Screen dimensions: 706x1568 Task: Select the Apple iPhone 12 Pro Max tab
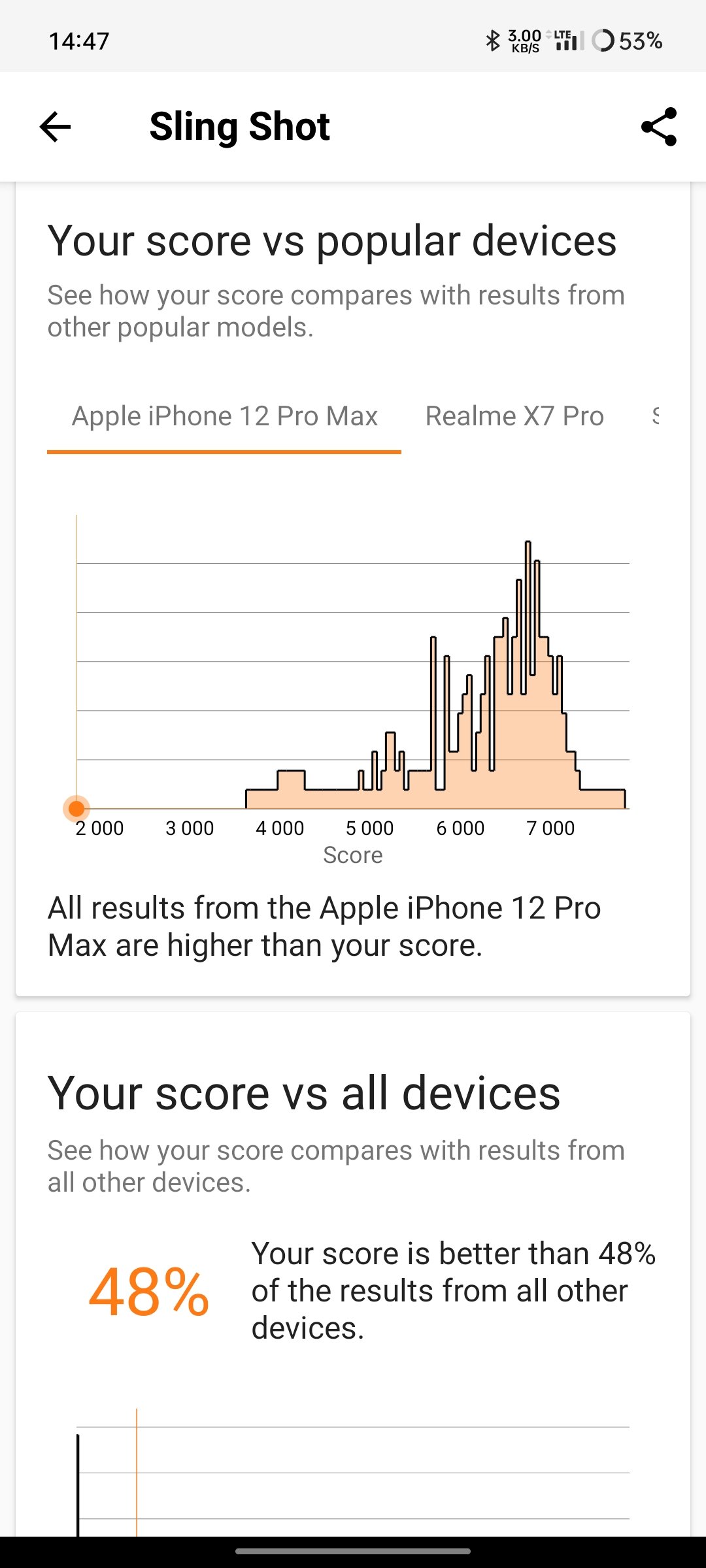(224, 416)
